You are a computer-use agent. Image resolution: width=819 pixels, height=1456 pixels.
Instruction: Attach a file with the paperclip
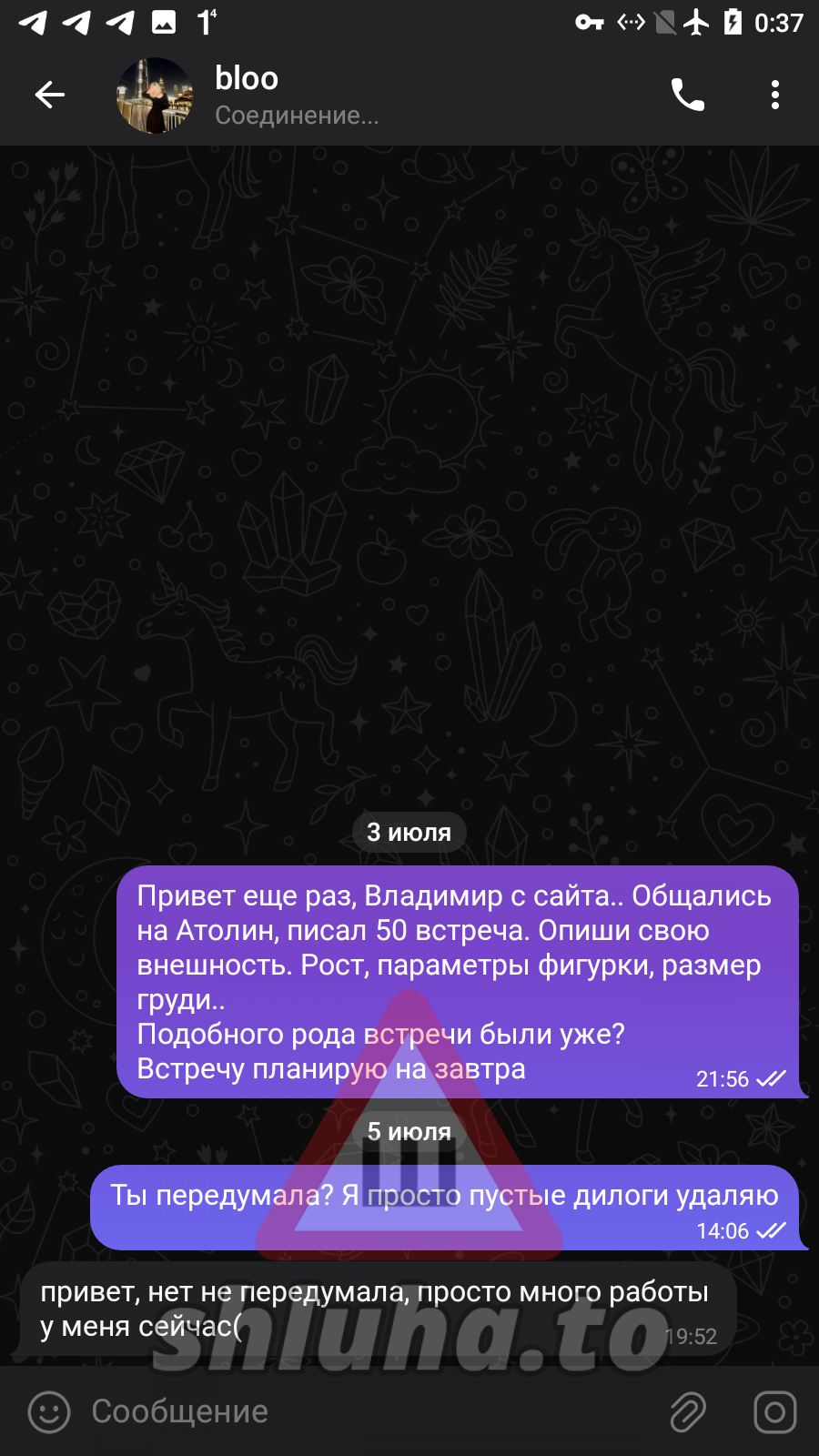[x=688, y=1412]
